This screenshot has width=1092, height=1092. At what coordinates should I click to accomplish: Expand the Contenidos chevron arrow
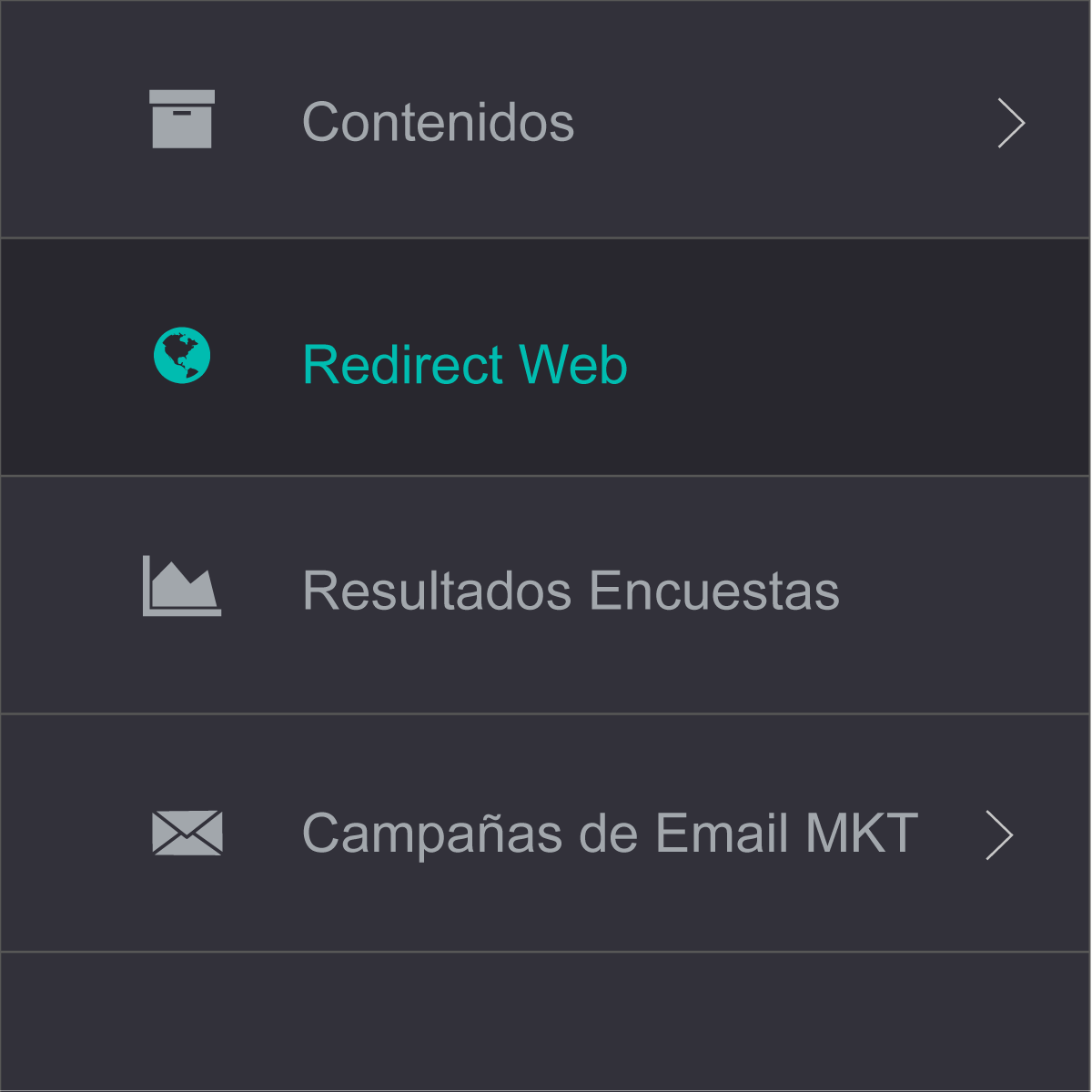1011,123
